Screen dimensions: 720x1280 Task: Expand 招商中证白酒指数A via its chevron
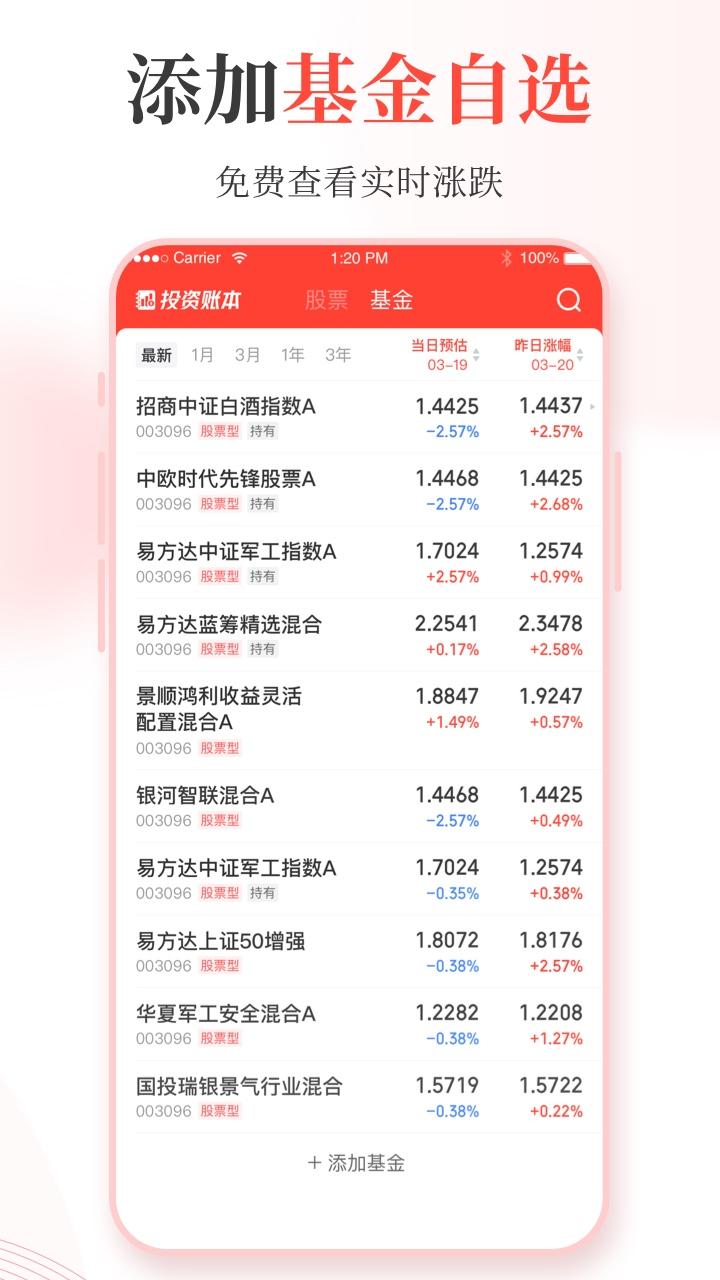tap(591, 406)
